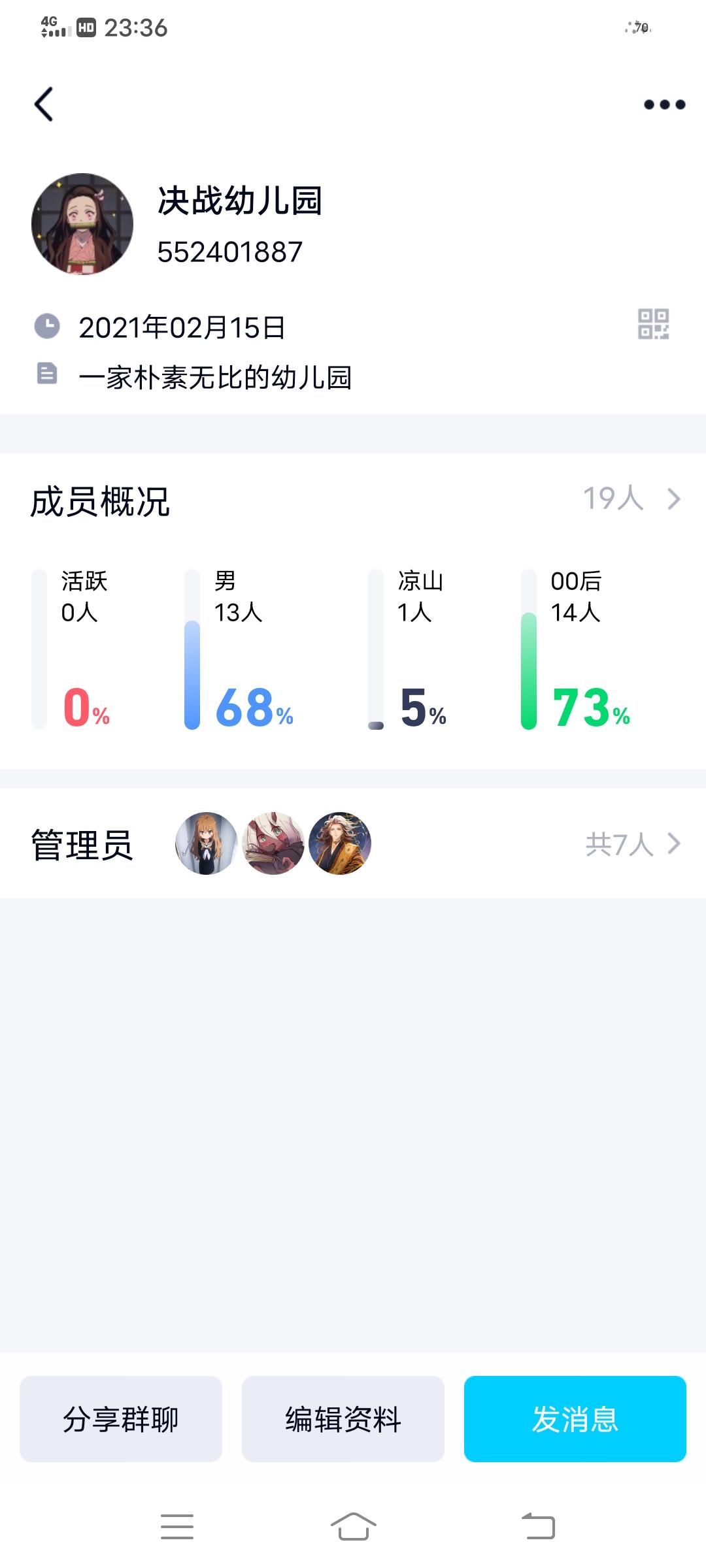Viewport: 706px width, 1568px height.
Task: Tap the back arrow to return
Action: pos(44,104)
